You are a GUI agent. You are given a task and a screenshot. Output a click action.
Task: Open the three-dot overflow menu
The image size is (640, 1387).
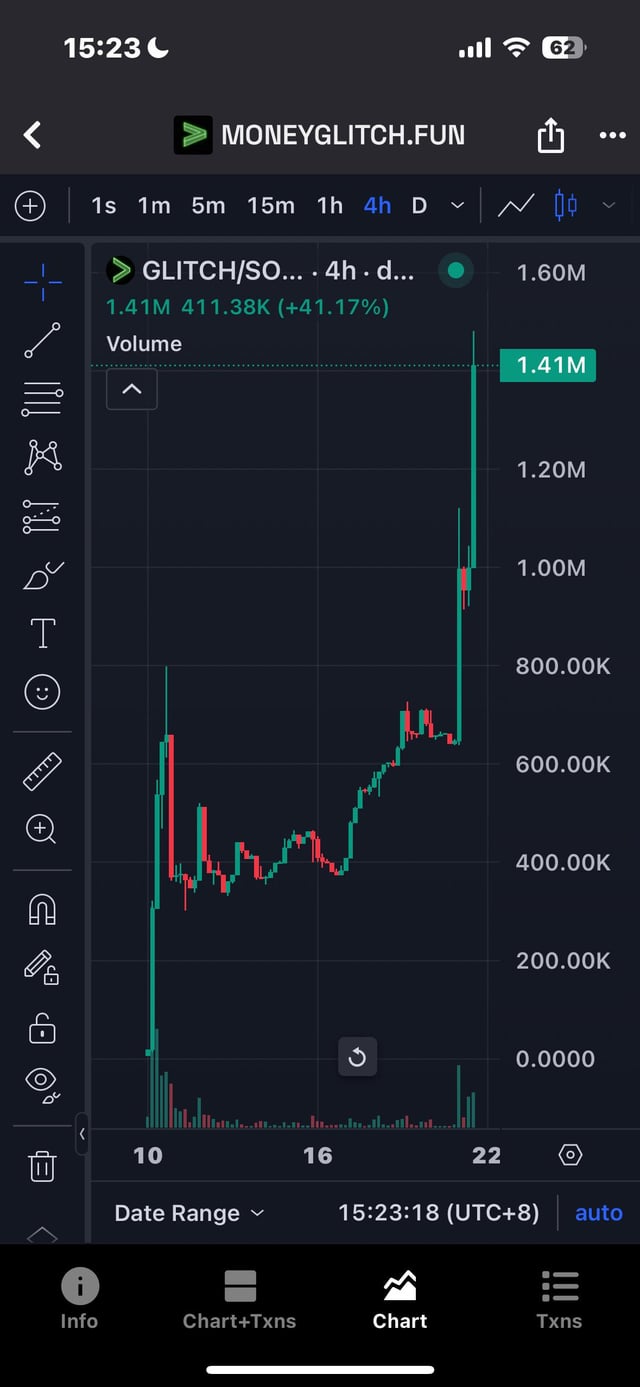611,136
